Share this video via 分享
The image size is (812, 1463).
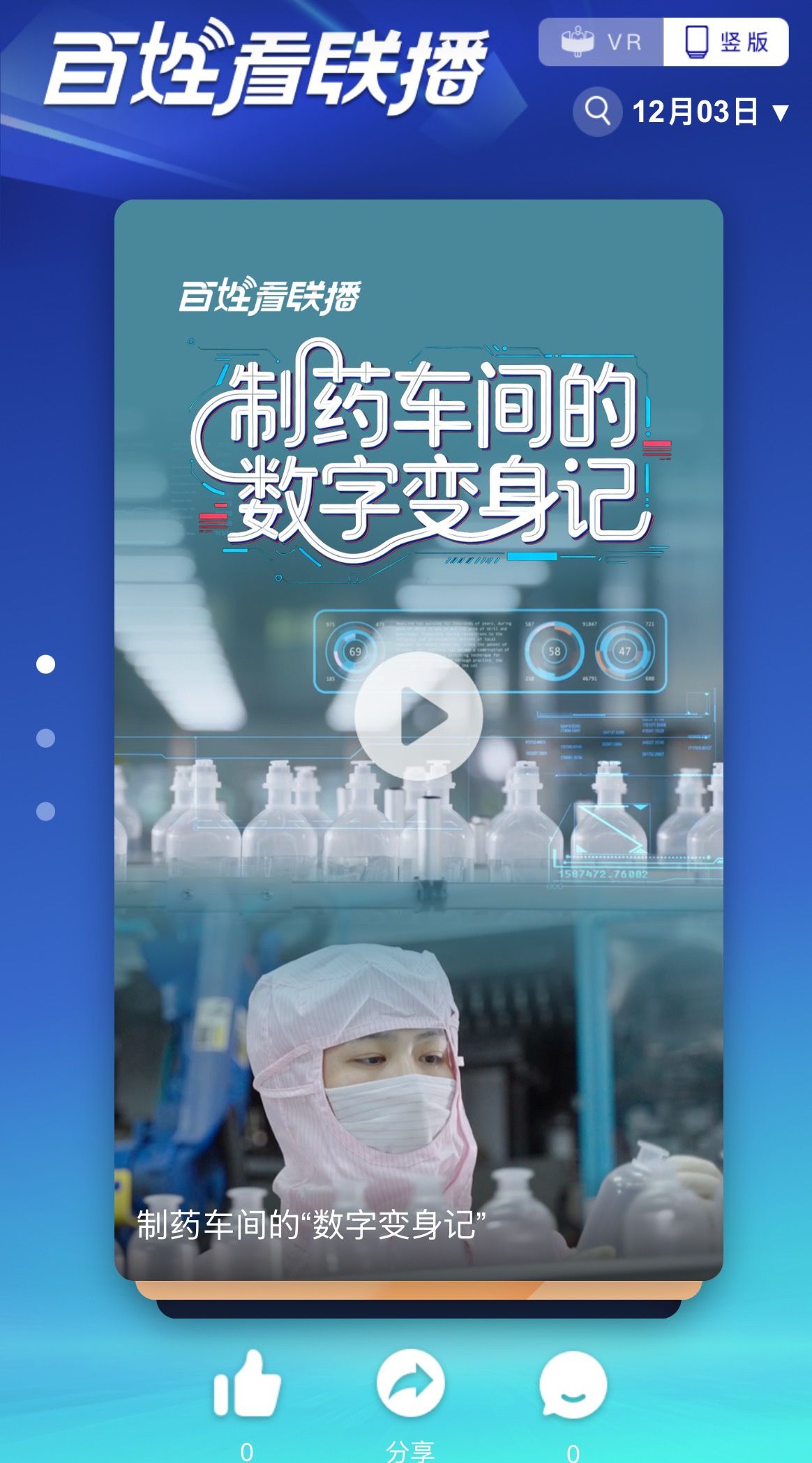[x=410, y=1384]
